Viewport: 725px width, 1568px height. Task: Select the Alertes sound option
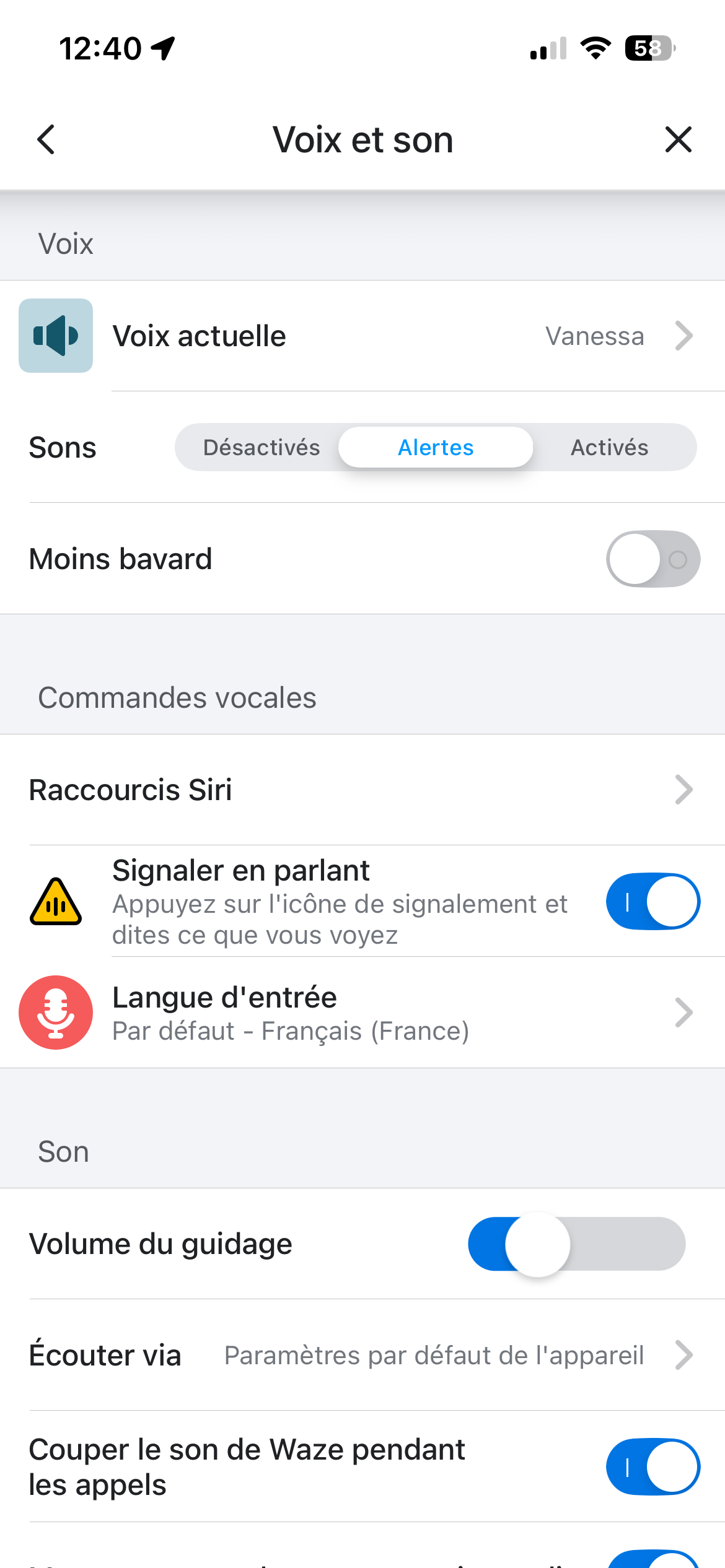point(436,448)
